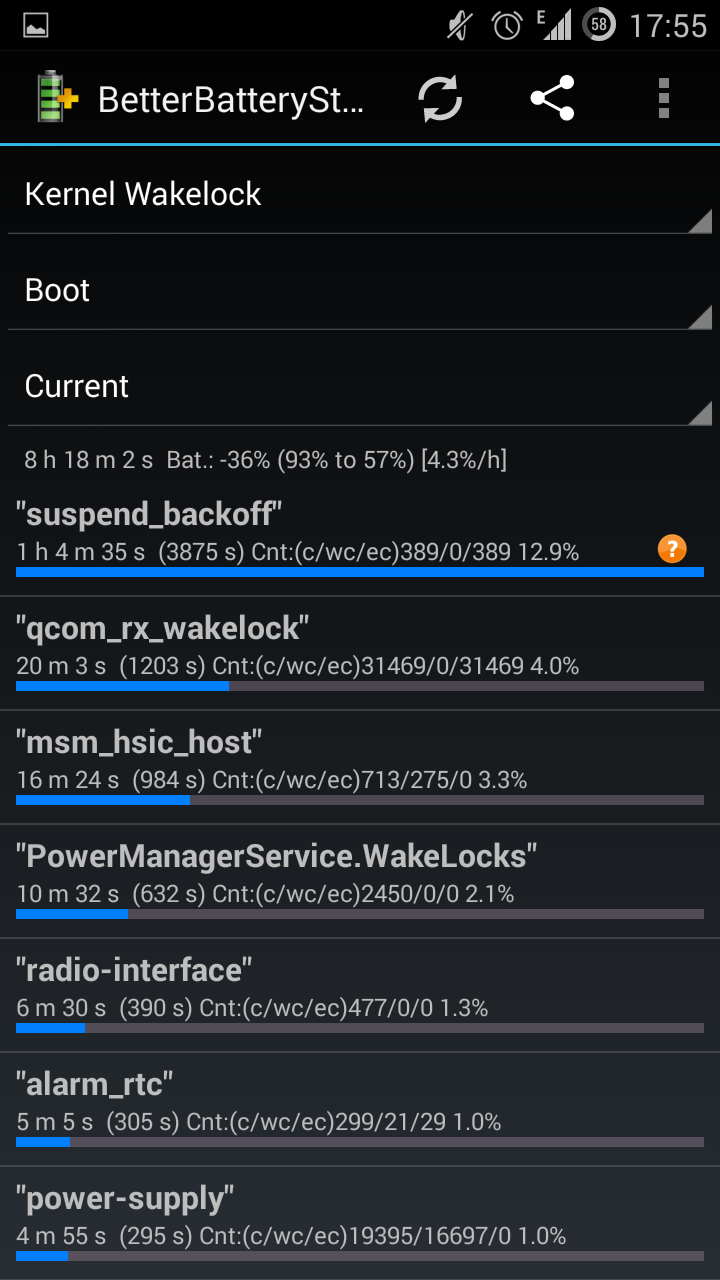Tap the help icon on suspend_backoff
The image size is (720, 1280).
pyautogui.click(x=672, y=548)
